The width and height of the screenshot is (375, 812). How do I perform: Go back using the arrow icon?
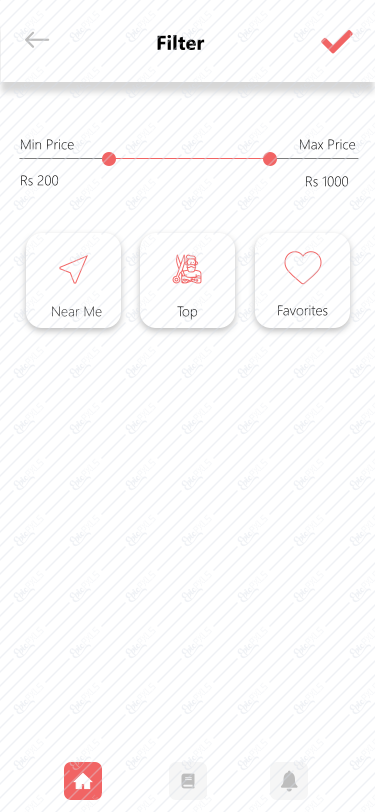tap(37, 40)
